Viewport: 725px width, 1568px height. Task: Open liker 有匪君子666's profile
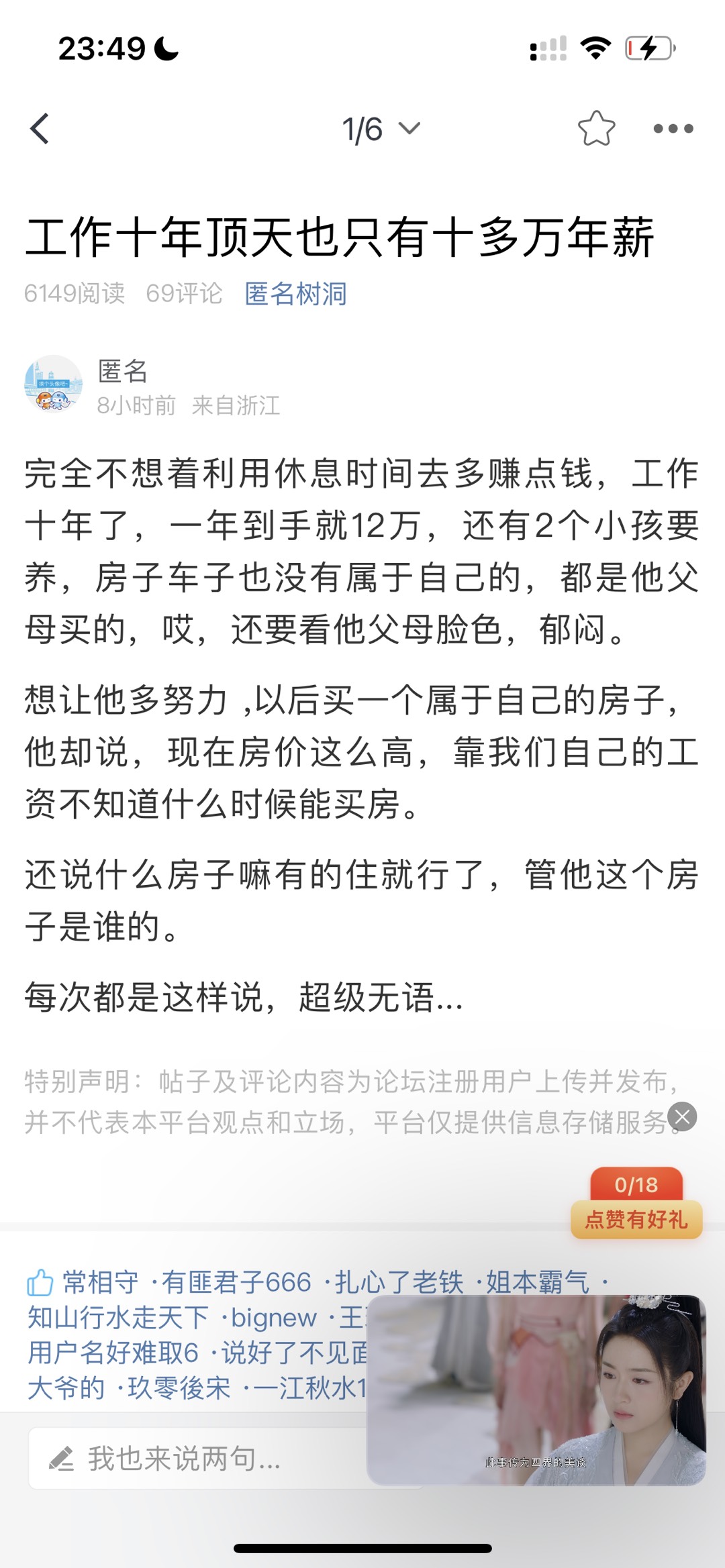[x=236, y=1282]
